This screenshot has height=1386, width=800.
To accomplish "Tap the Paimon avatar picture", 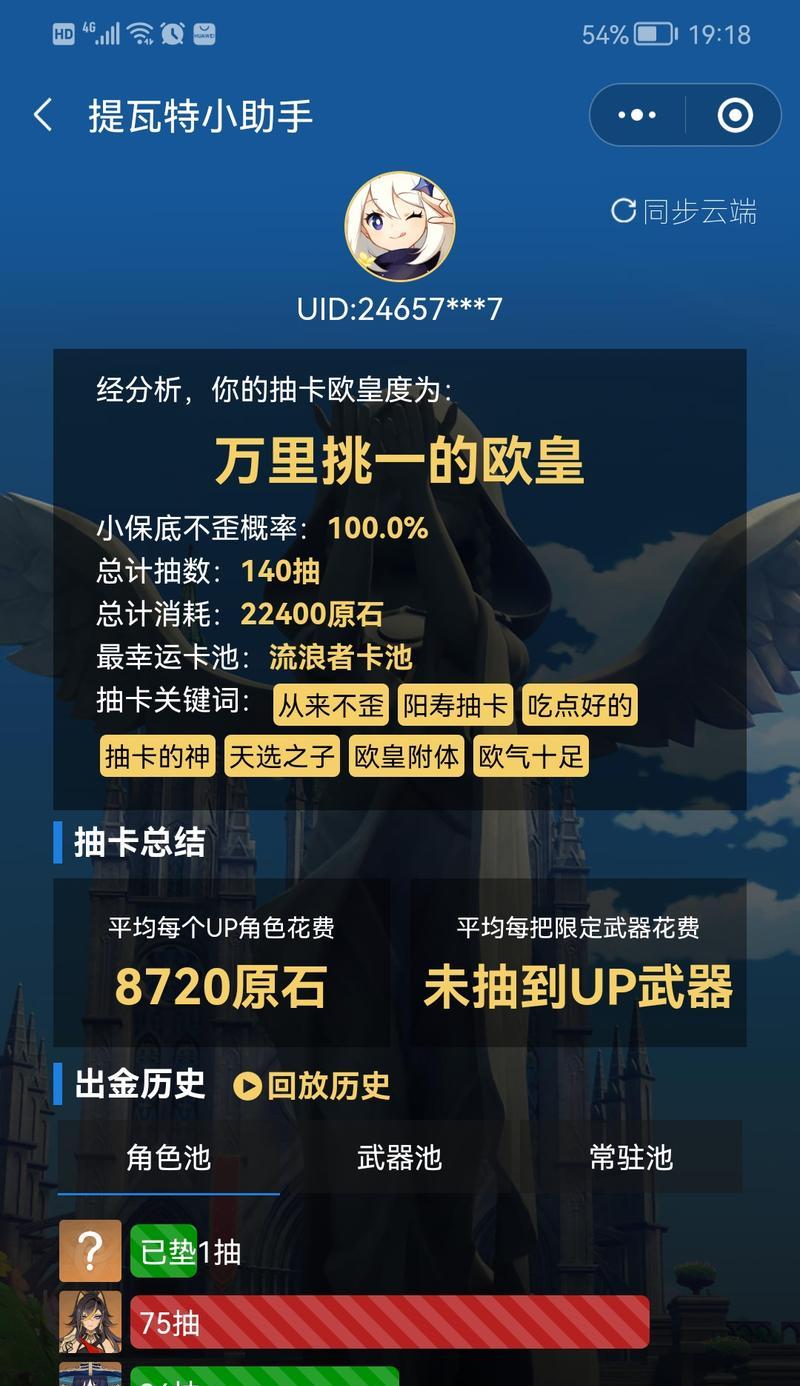I will click(399, 225).
